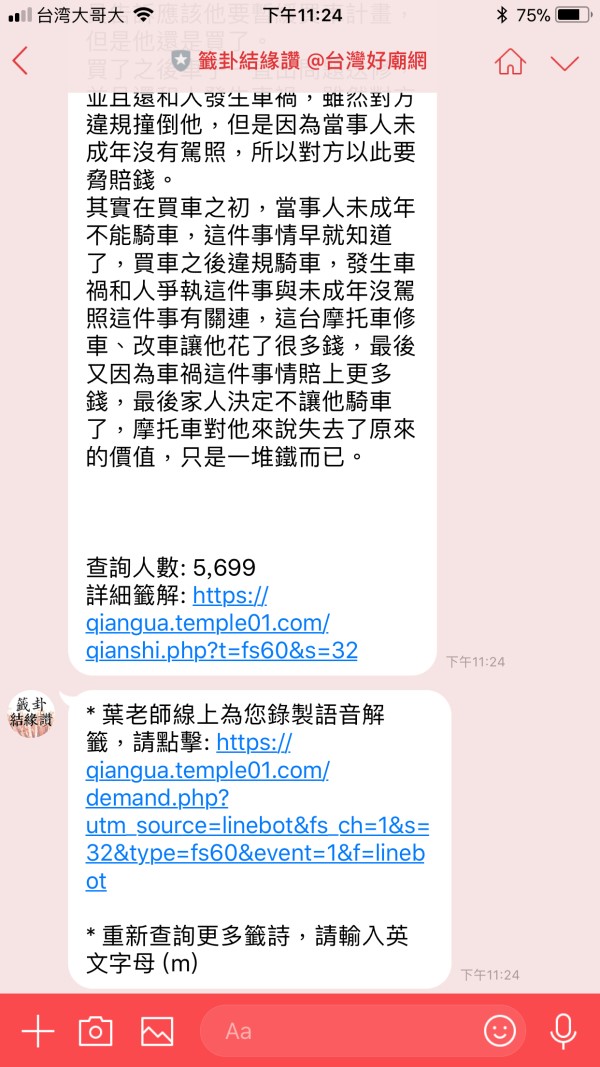This screenshot has height=1067, width=600.
Task: Go back using the top-left arrow
Action: coord(21,62)
